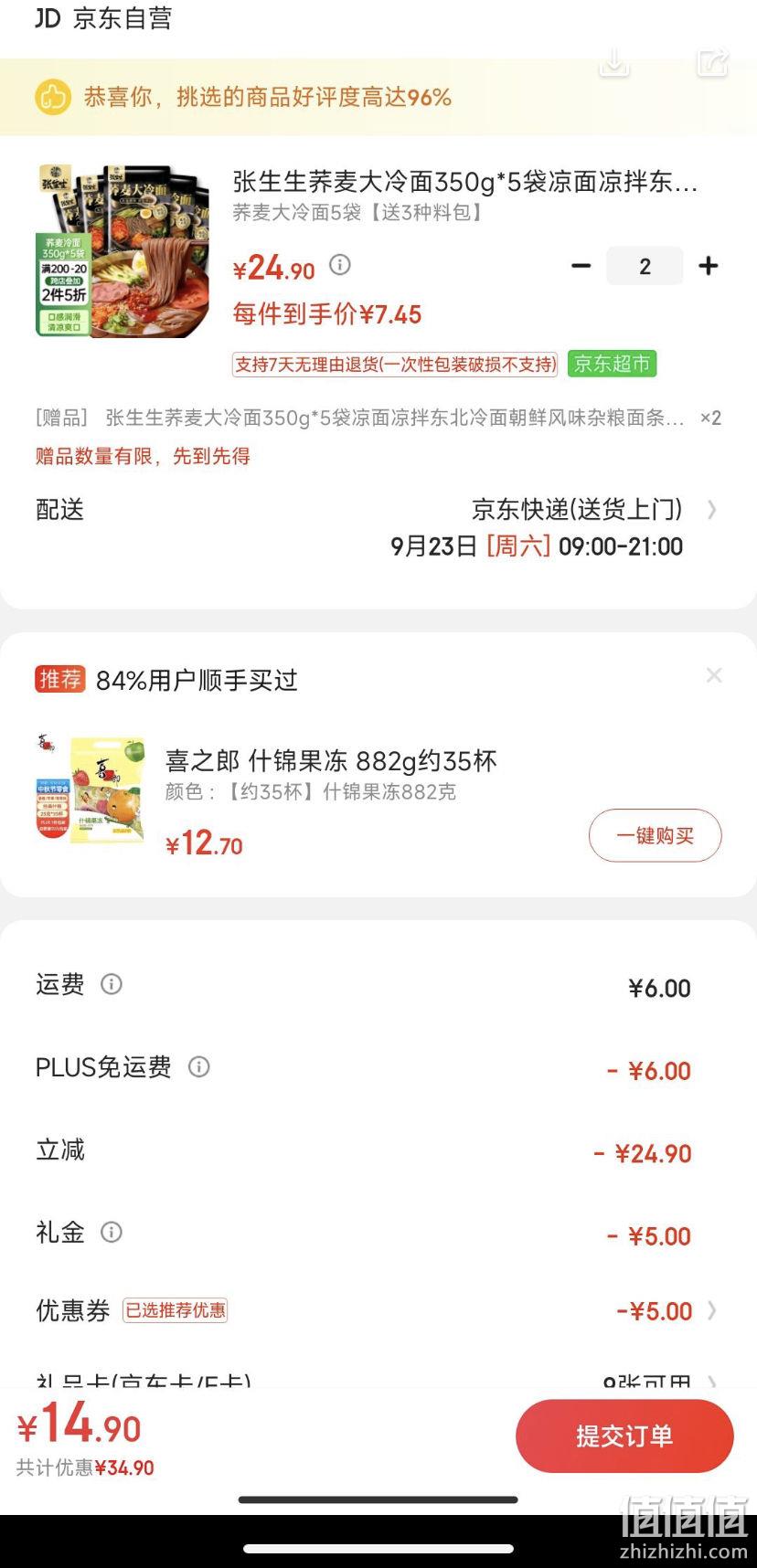Open the buckwheat cold noodle product image
Image resolution: width=757 pixels, height=1568 pixels.
tap(123, 251)
